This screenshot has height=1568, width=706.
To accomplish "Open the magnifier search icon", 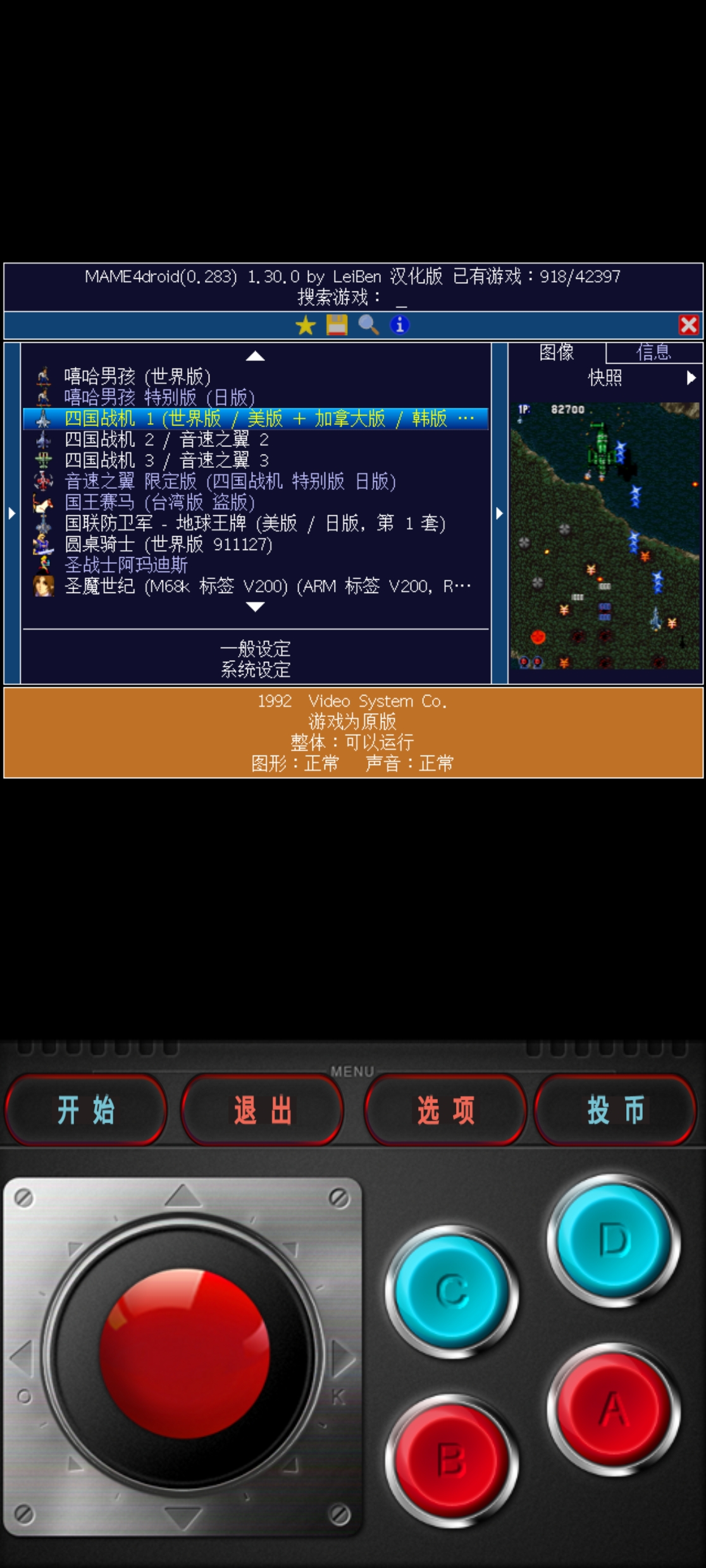I will [368, 325].
